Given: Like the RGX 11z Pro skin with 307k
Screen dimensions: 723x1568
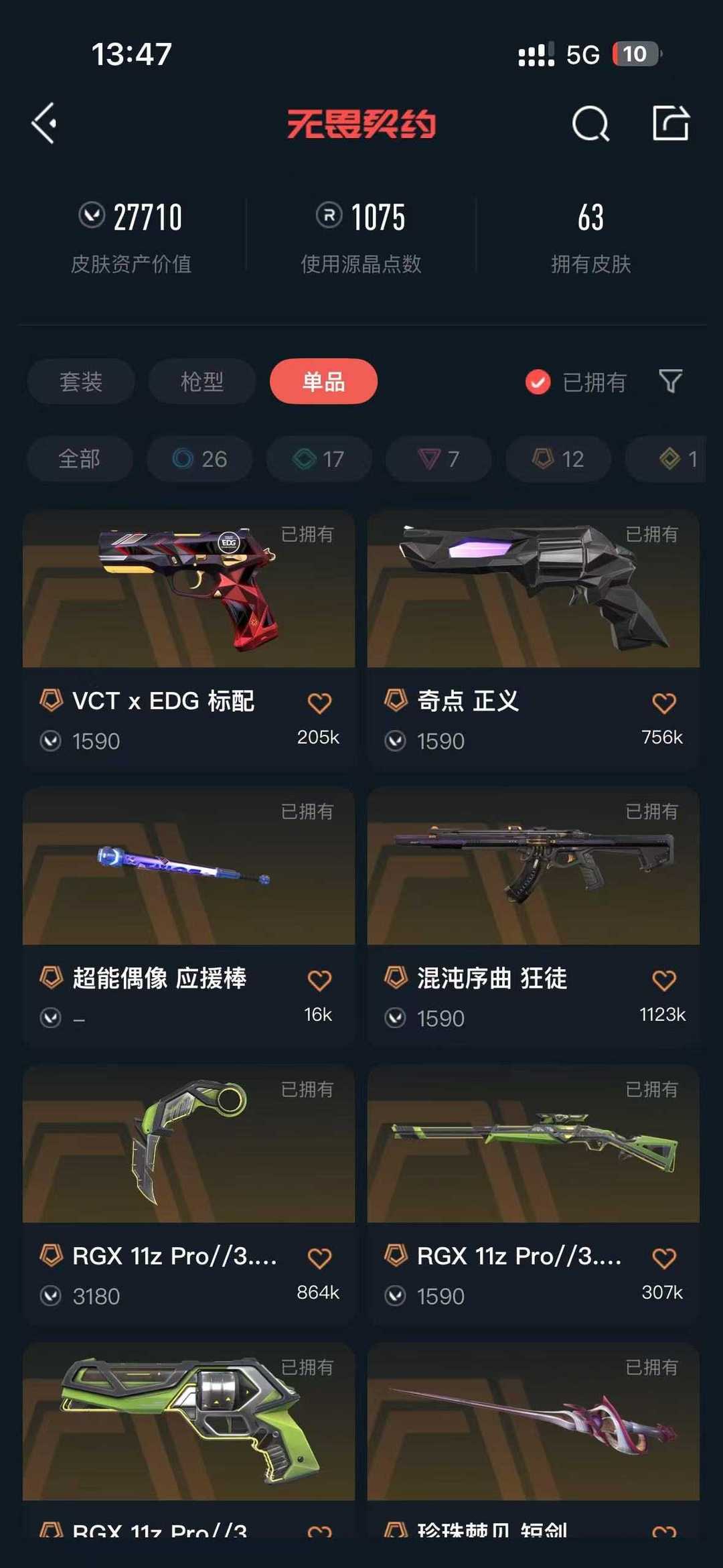Looking at the screenshot, I should click(663, 1258).
